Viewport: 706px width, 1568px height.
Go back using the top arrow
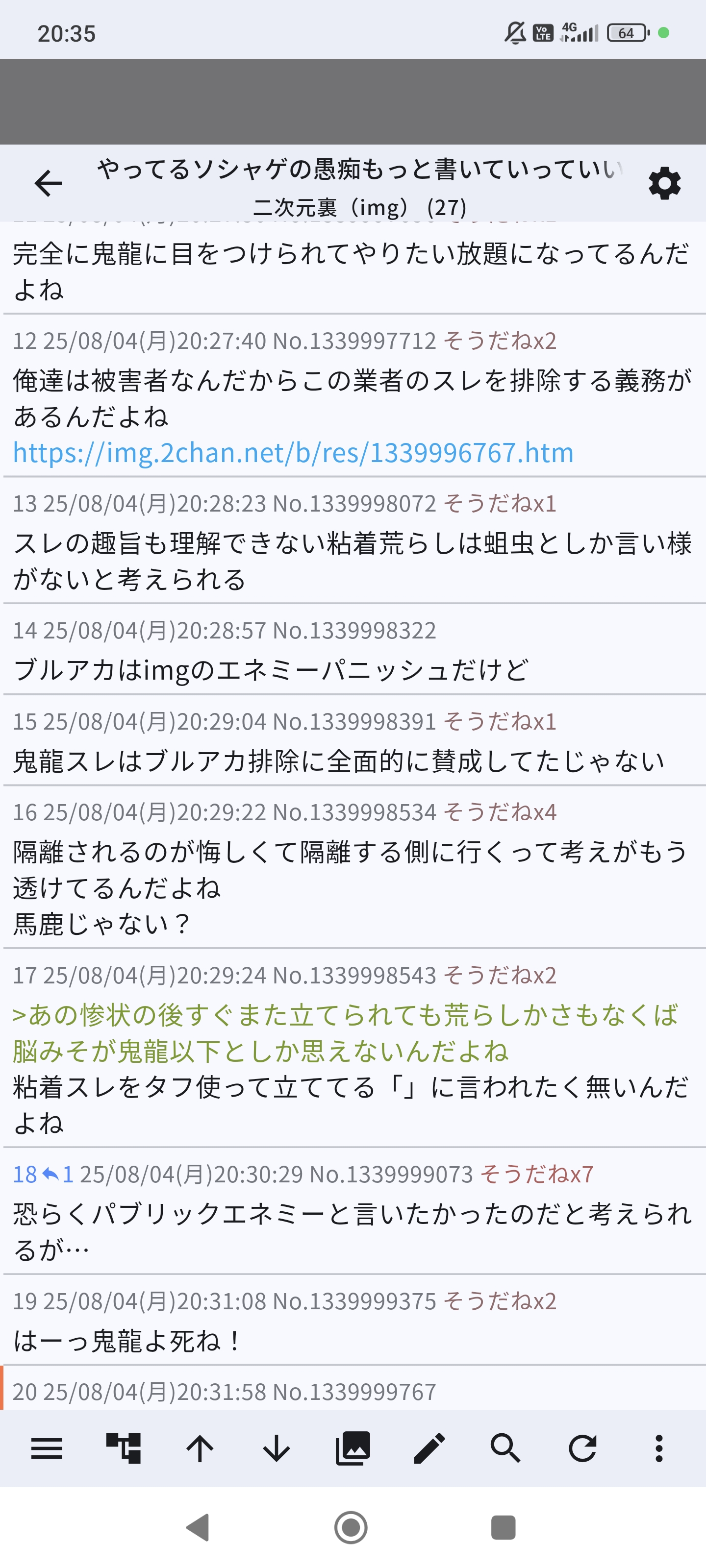[x=48, y=183]
